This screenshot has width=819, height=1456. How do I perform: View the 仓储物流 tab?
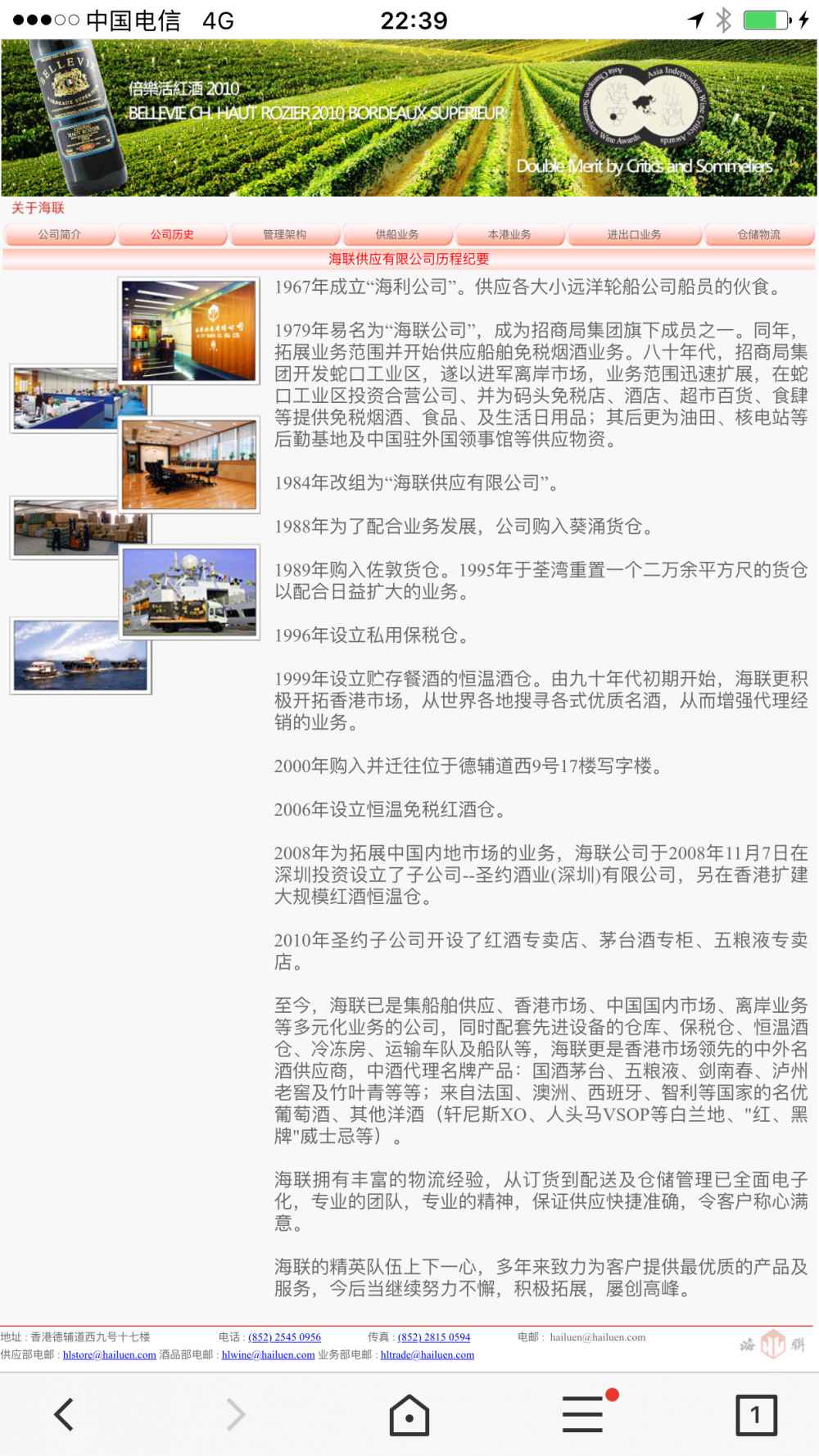(x=758, y=234)
